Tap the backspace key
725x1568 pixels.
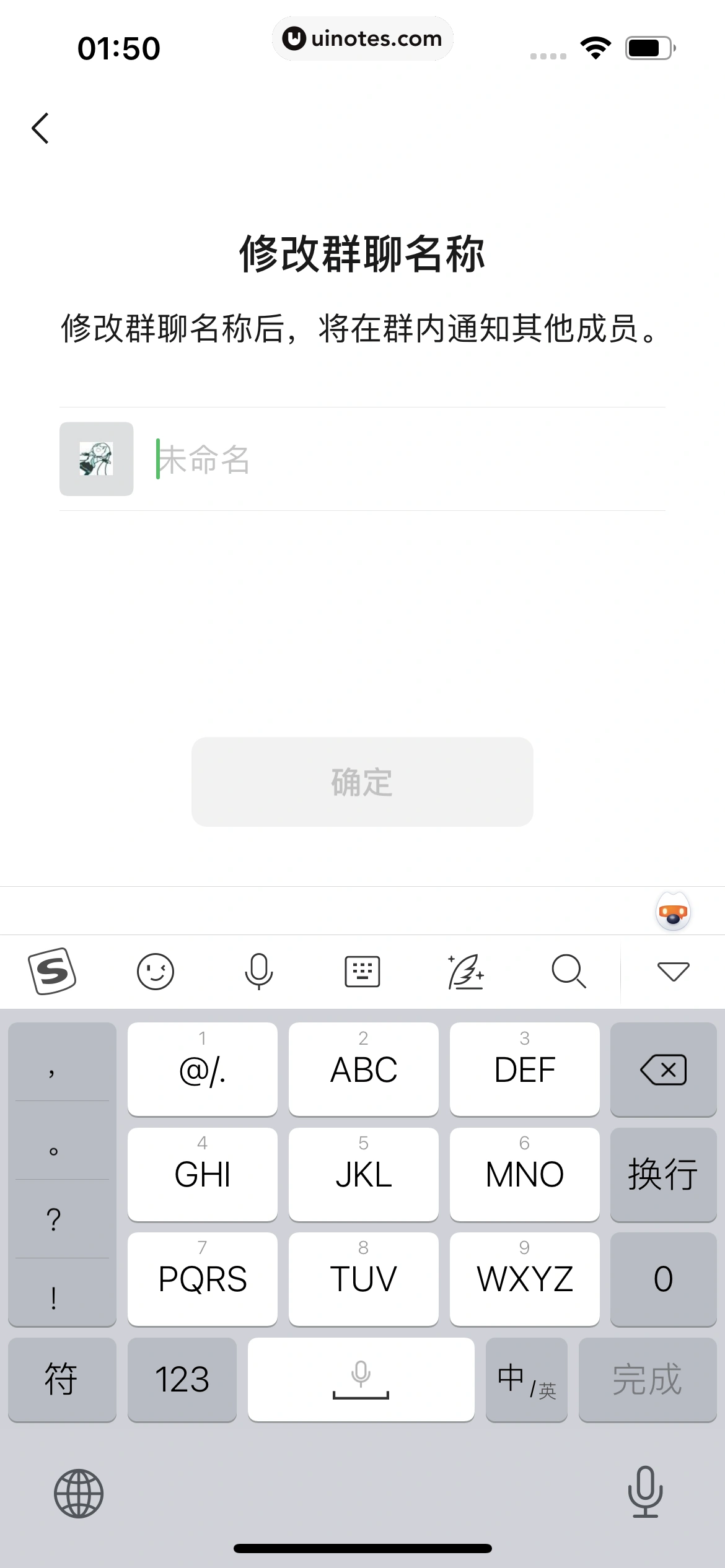[663, 1069]
